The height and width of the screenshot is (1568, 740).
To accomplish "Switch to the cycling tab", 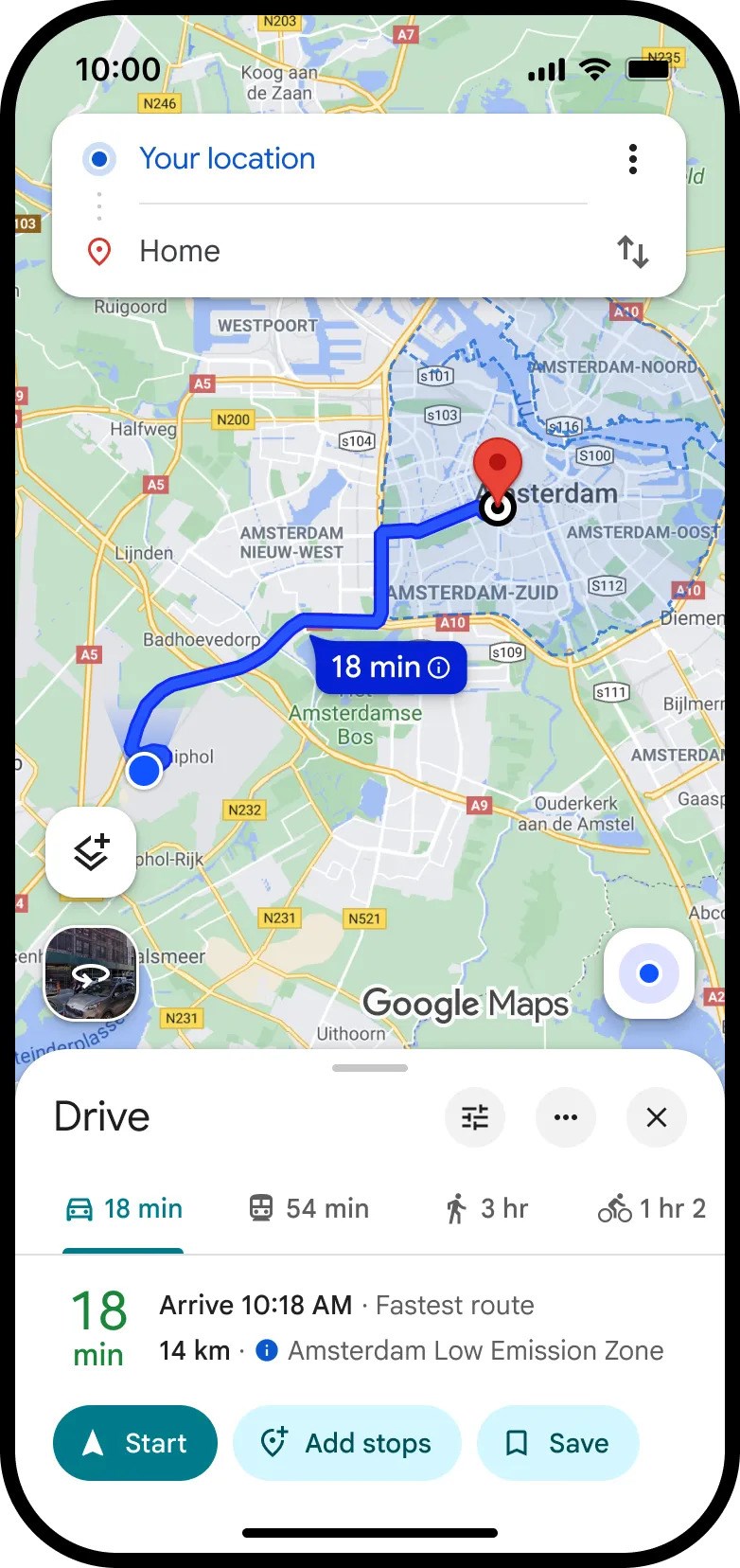I will [651, 1209].
